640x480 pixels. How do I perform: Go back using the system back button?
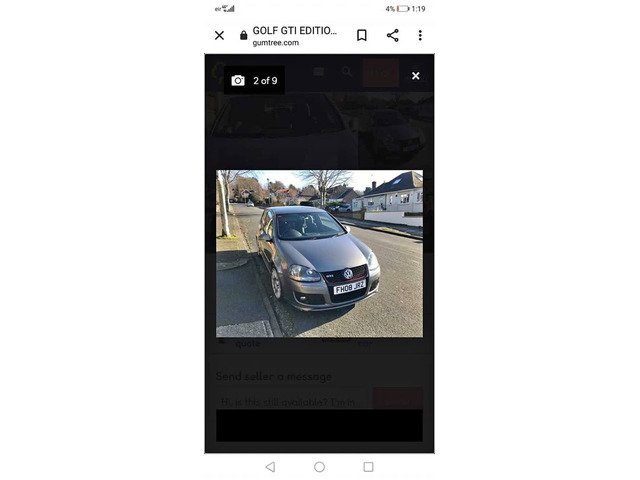(x=270, y=466)
